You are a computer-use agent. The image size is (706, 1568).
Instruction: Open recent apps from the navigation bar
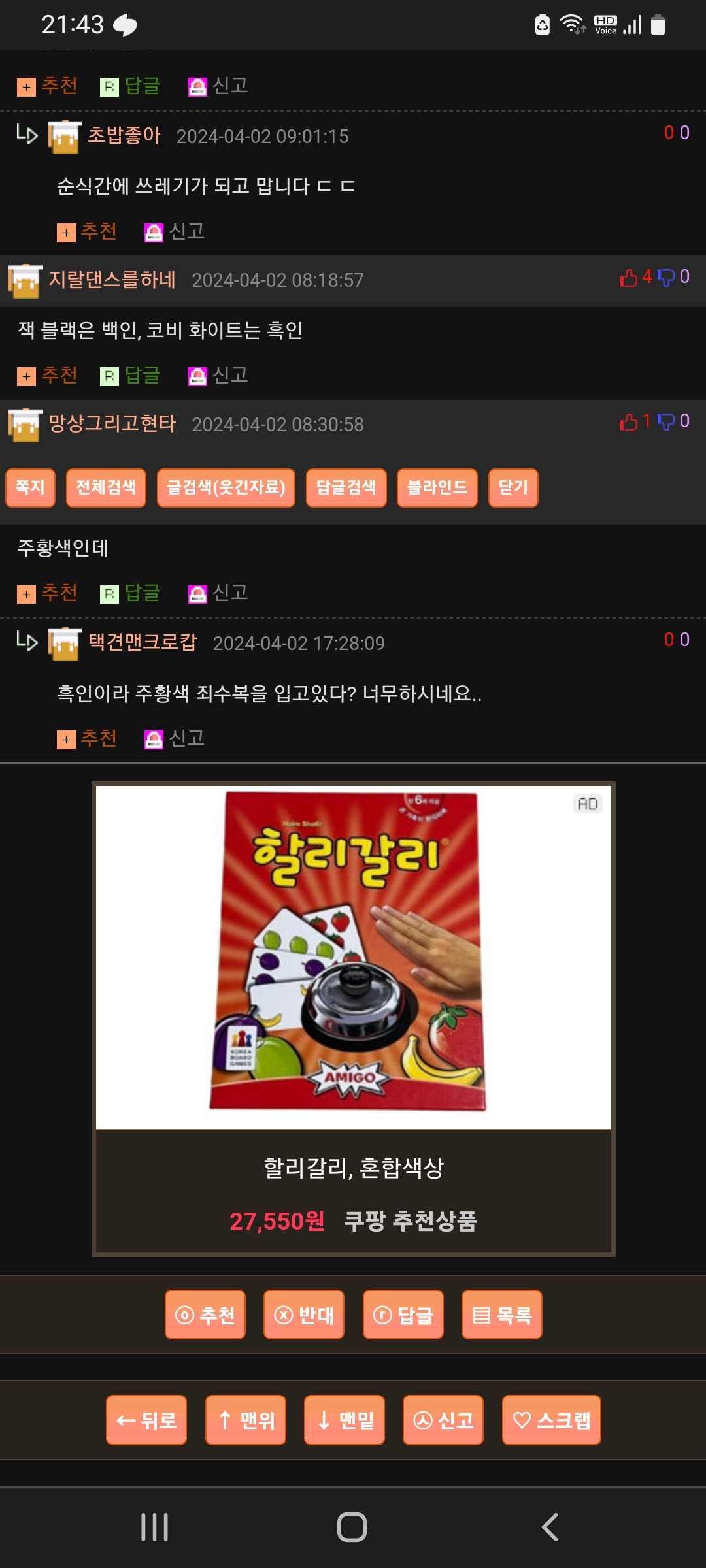(x=155, y=1527)
